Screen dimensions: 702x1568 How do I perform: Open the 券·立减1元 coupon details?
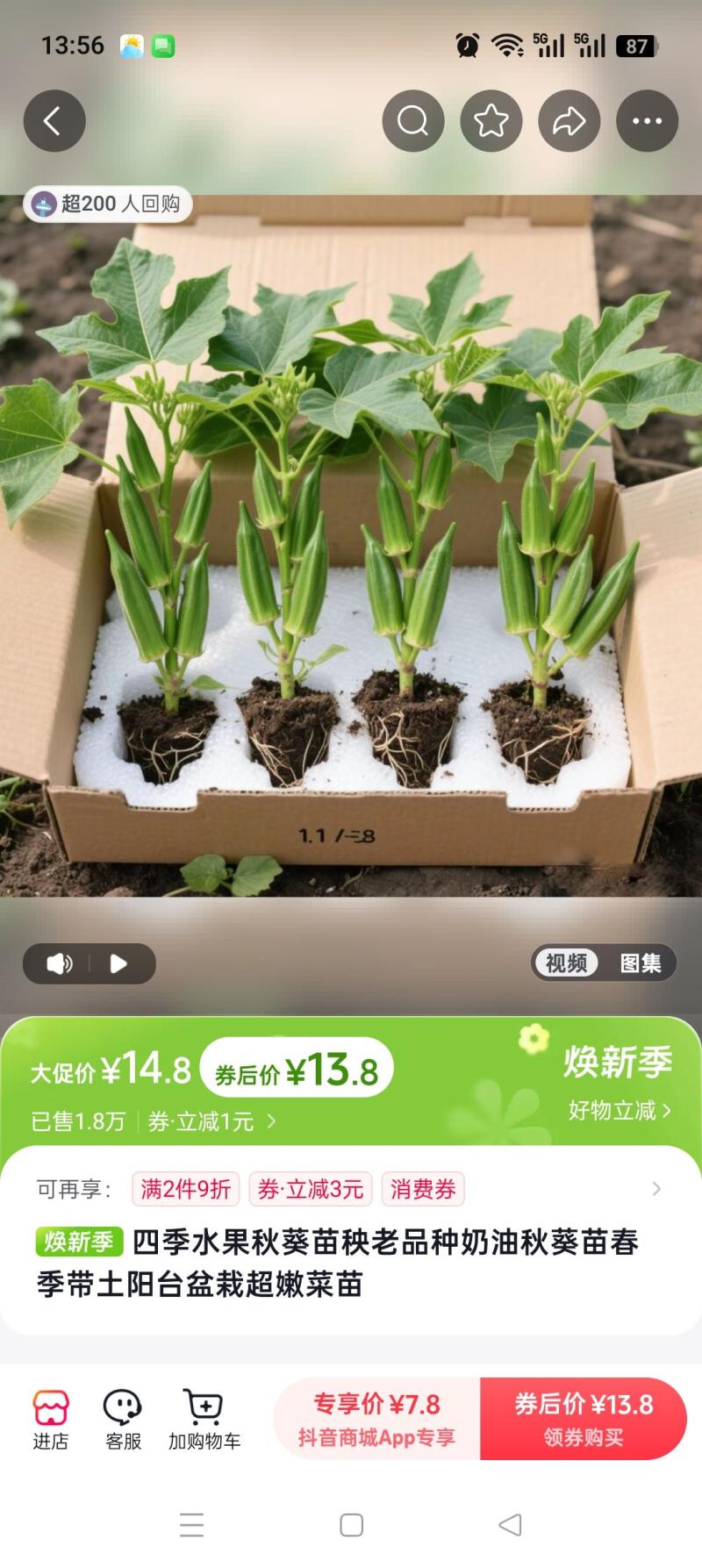(211, 1121)
